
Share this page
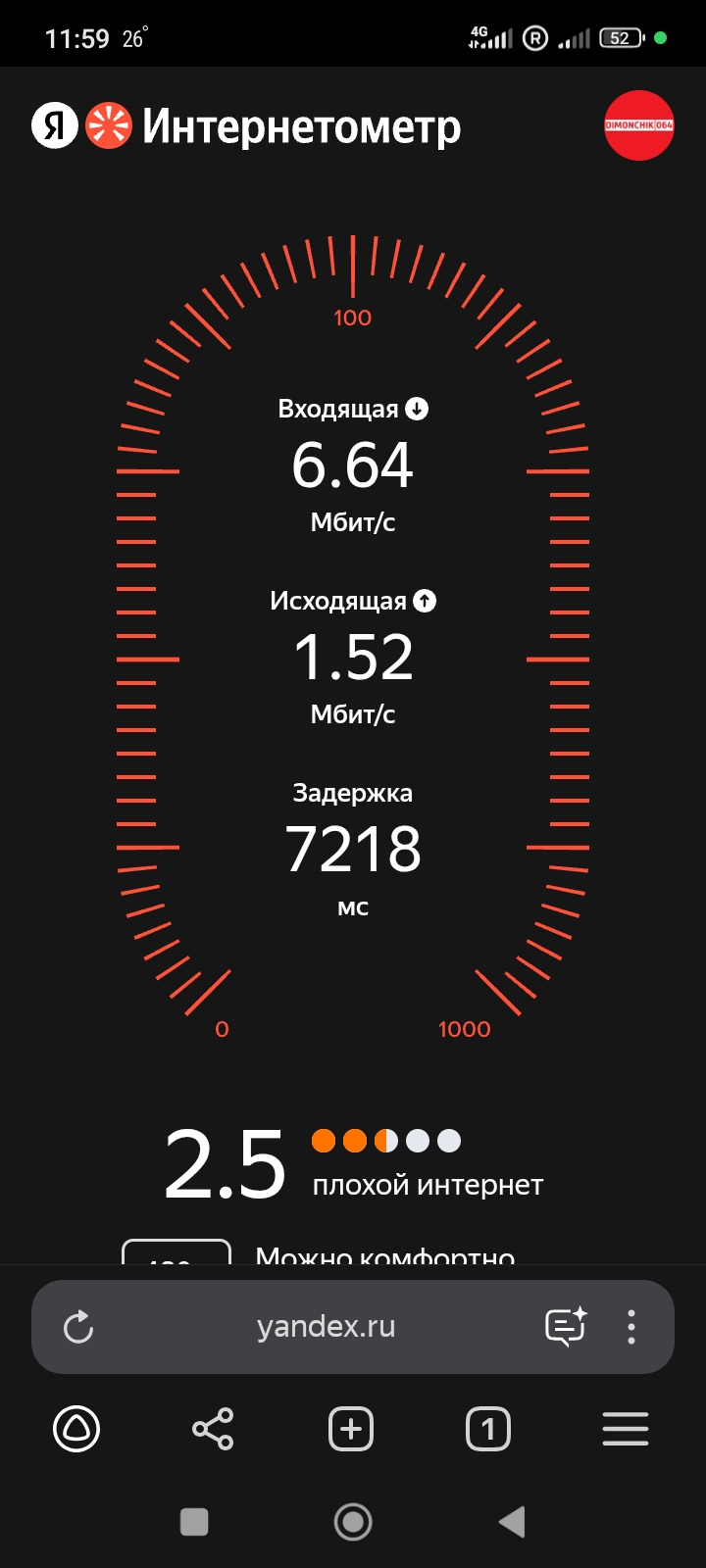point(213,1429)
